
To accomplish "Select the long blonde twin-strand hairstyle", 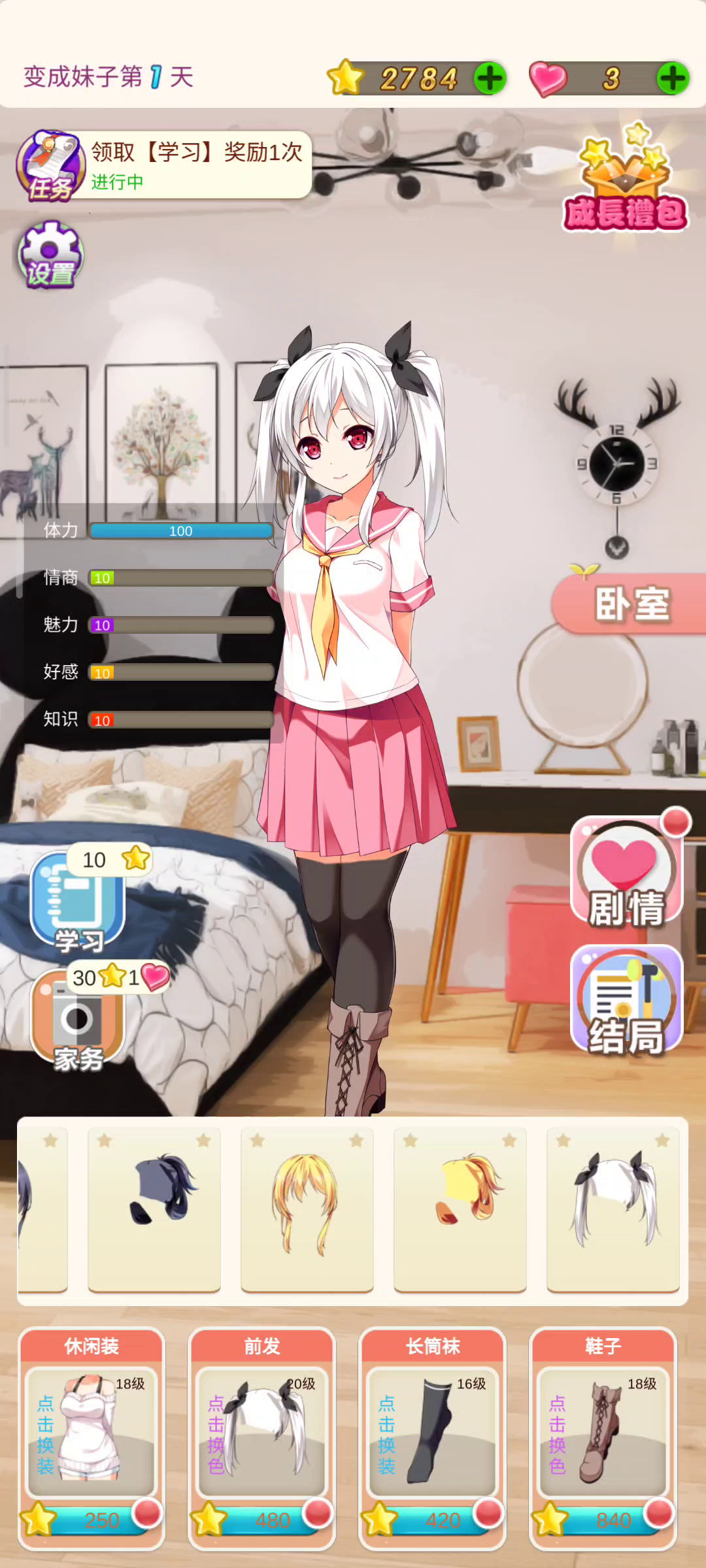I will click(307, 1210).
